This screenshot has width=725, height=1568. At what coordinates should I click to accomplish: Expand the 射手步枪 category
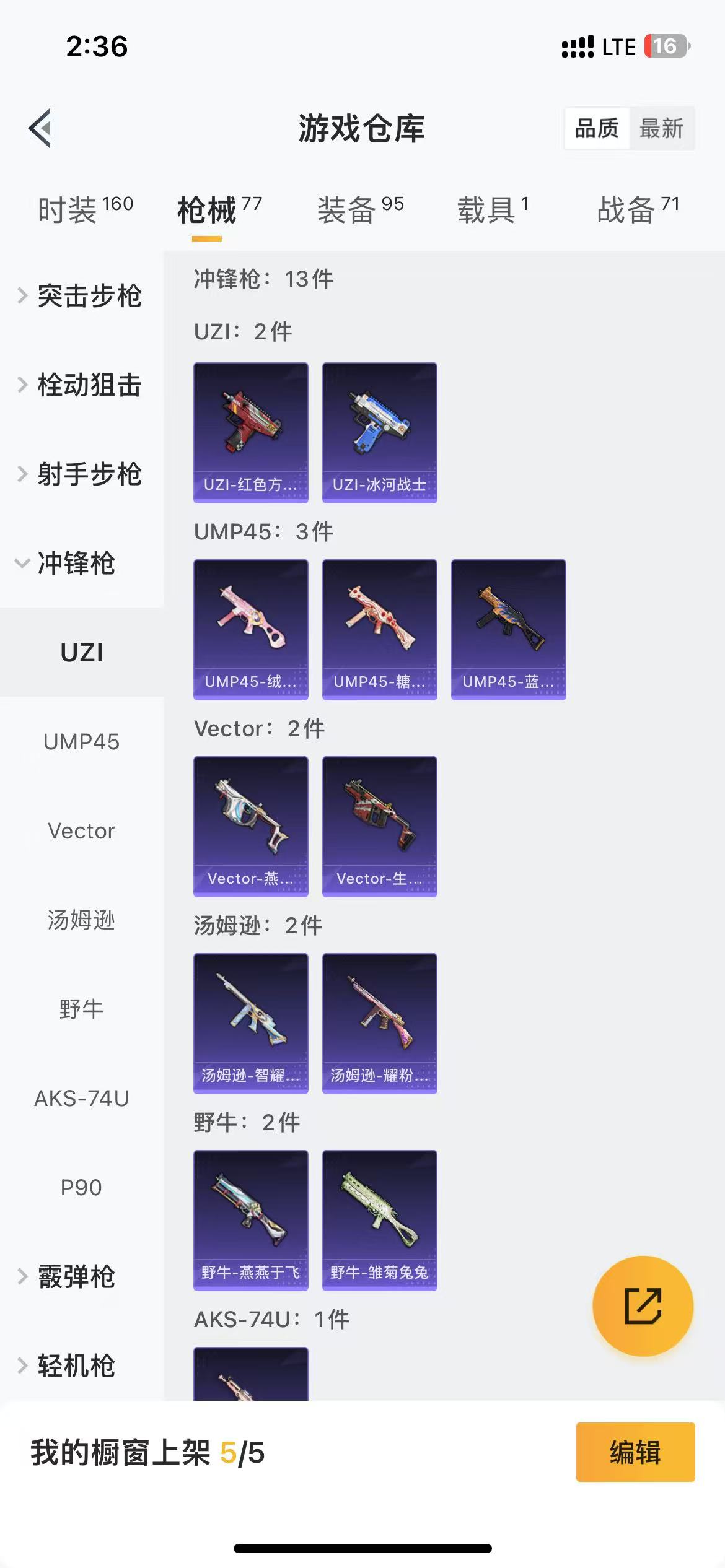(81, 474)
